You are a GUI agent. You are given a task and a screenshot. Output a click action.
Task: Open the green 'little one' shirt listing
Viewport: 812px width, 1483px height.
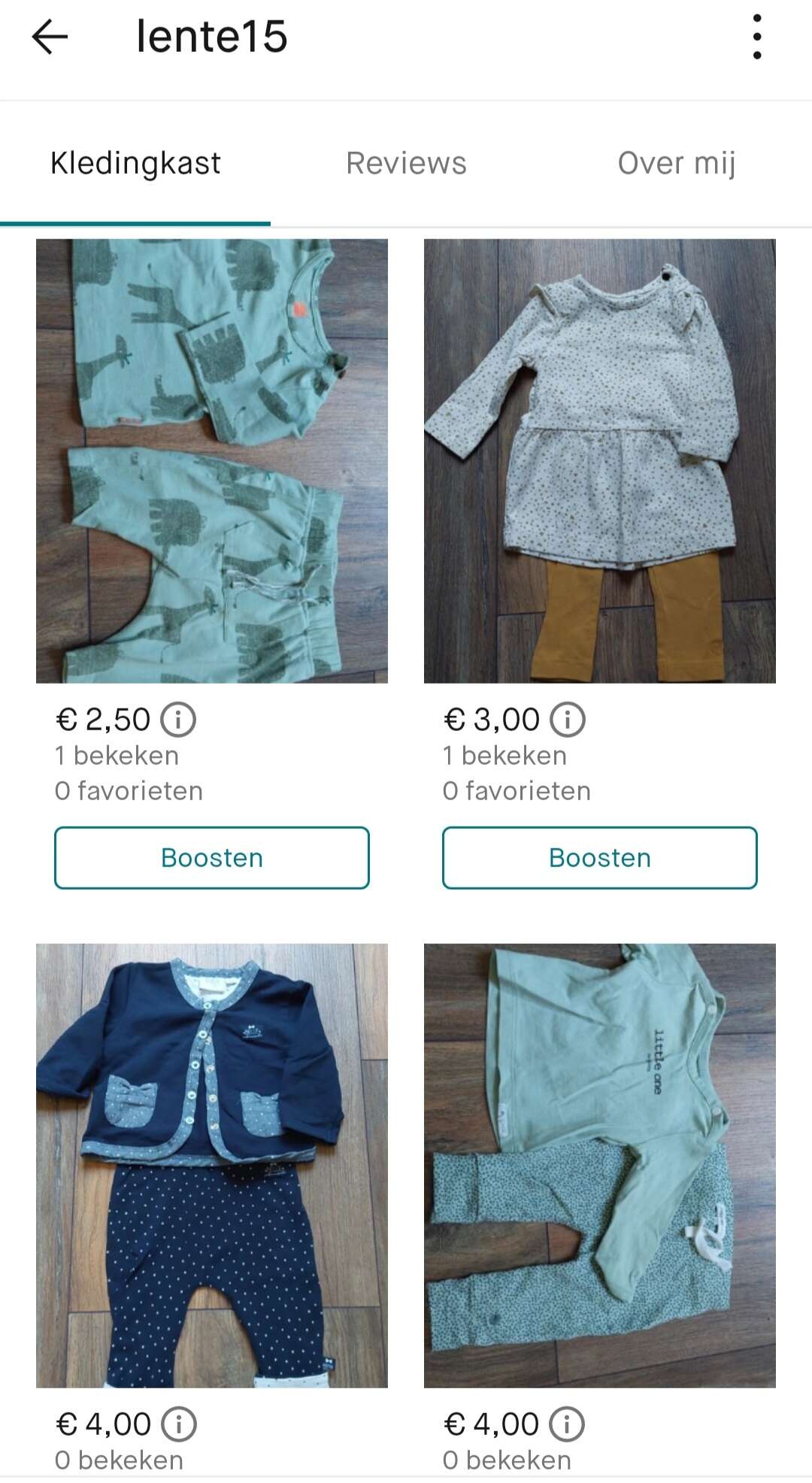pyautogui.click(x=600, y=1166)
